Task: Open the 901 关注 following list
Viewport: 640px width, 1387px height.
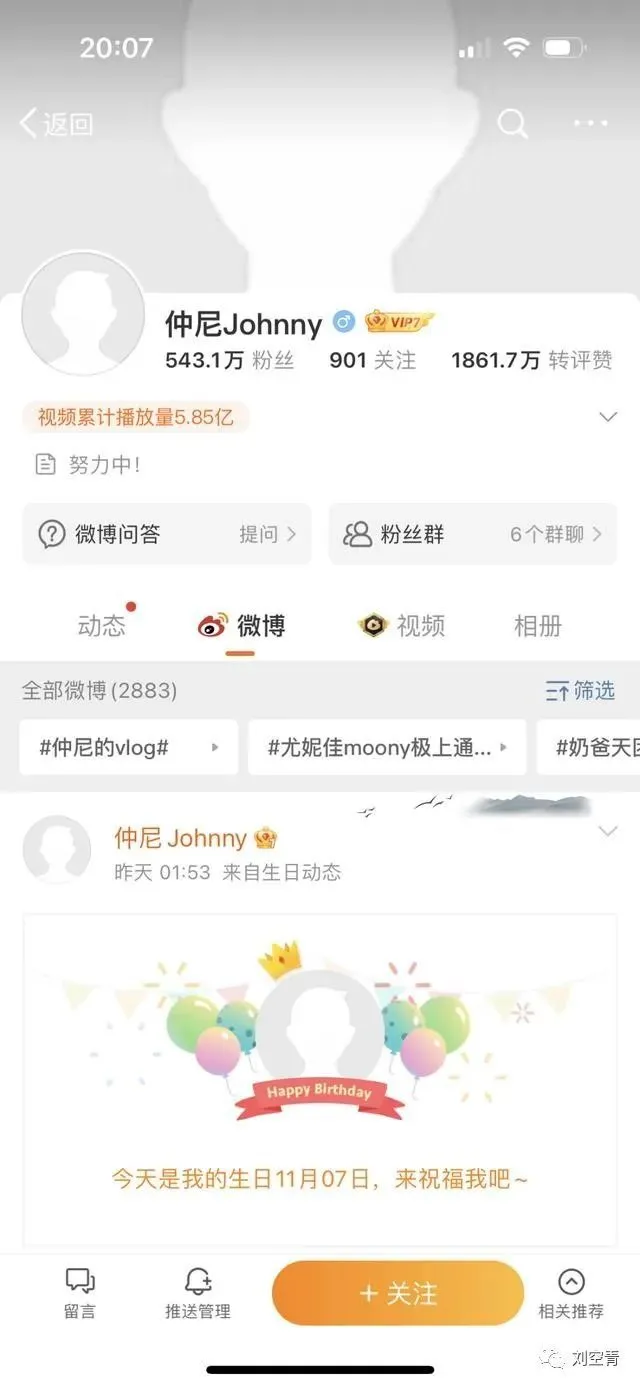Action: 372,360
